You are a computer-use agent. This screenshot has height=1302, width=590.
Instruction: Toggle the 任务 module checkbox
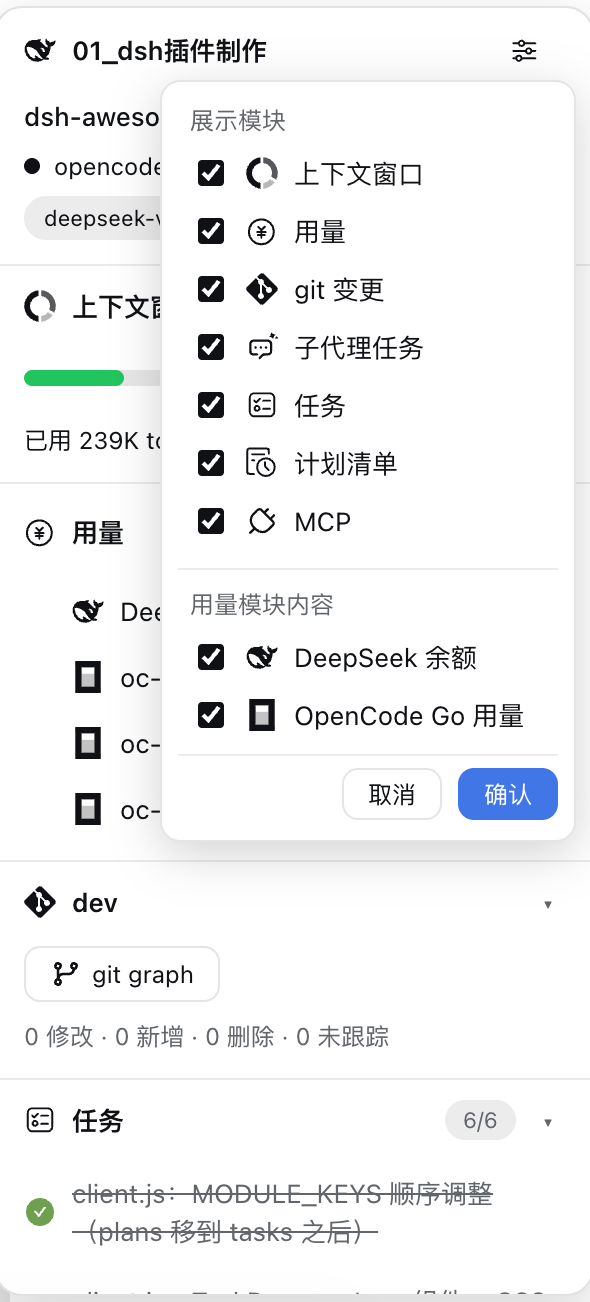[211, 406]
